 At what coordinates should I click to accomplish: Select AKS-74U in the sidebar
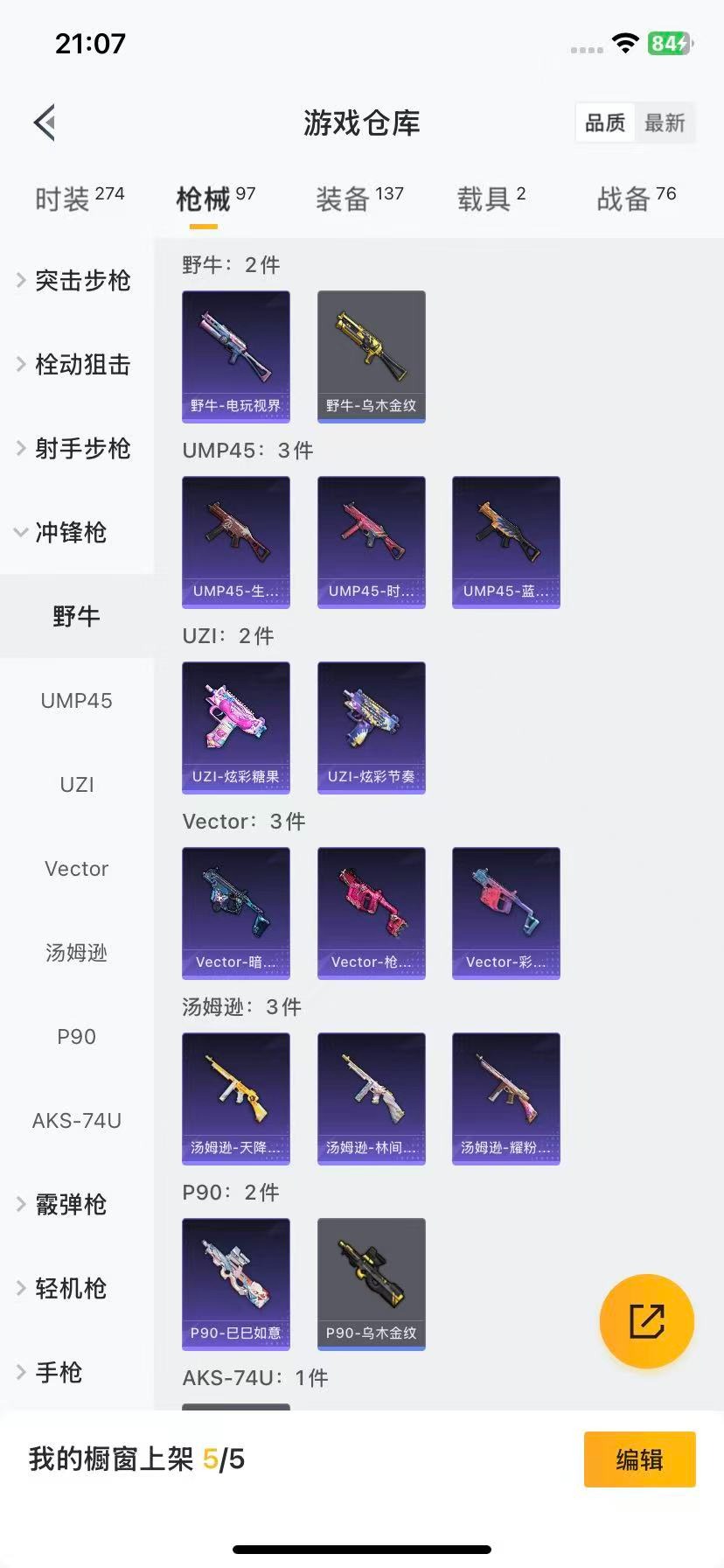pyautogui.click(x=77, y=1120)
